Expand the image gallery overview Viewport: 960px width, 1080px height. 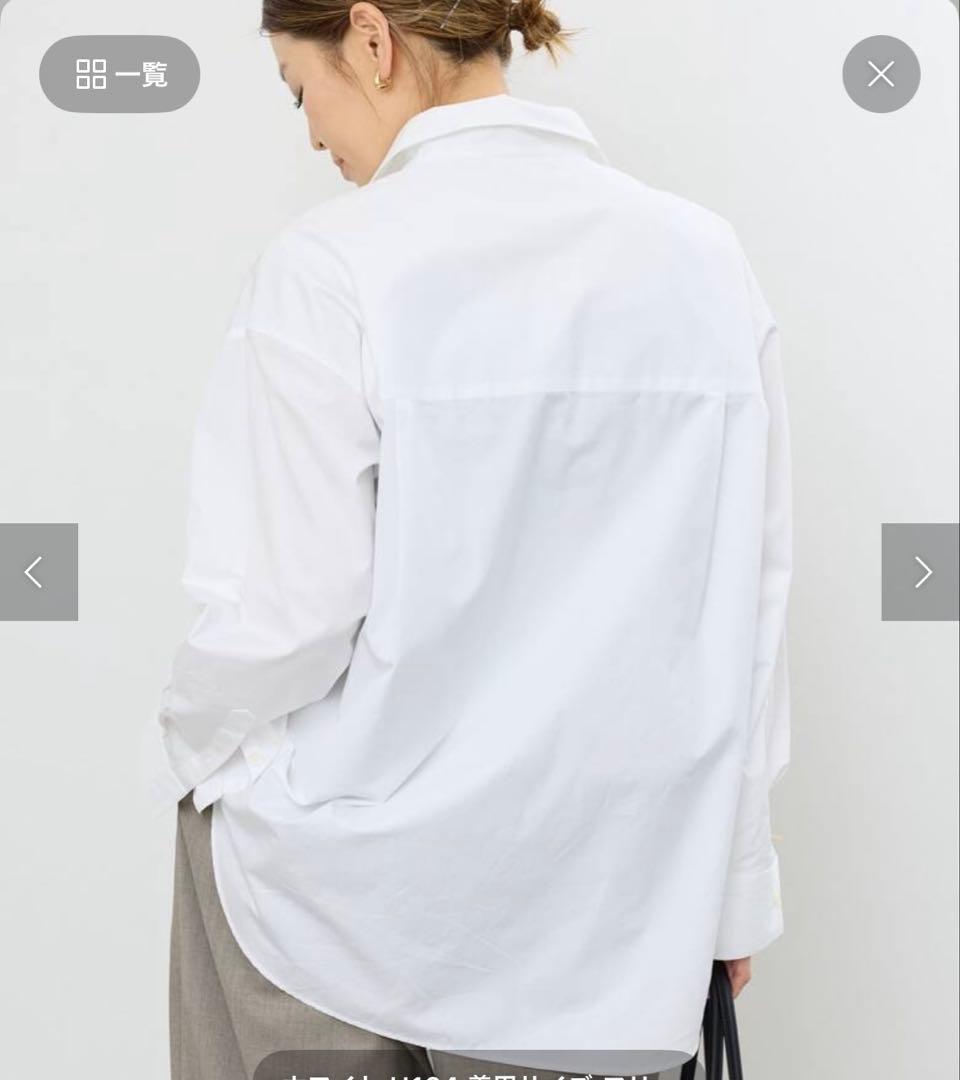[x=119, y=73]
